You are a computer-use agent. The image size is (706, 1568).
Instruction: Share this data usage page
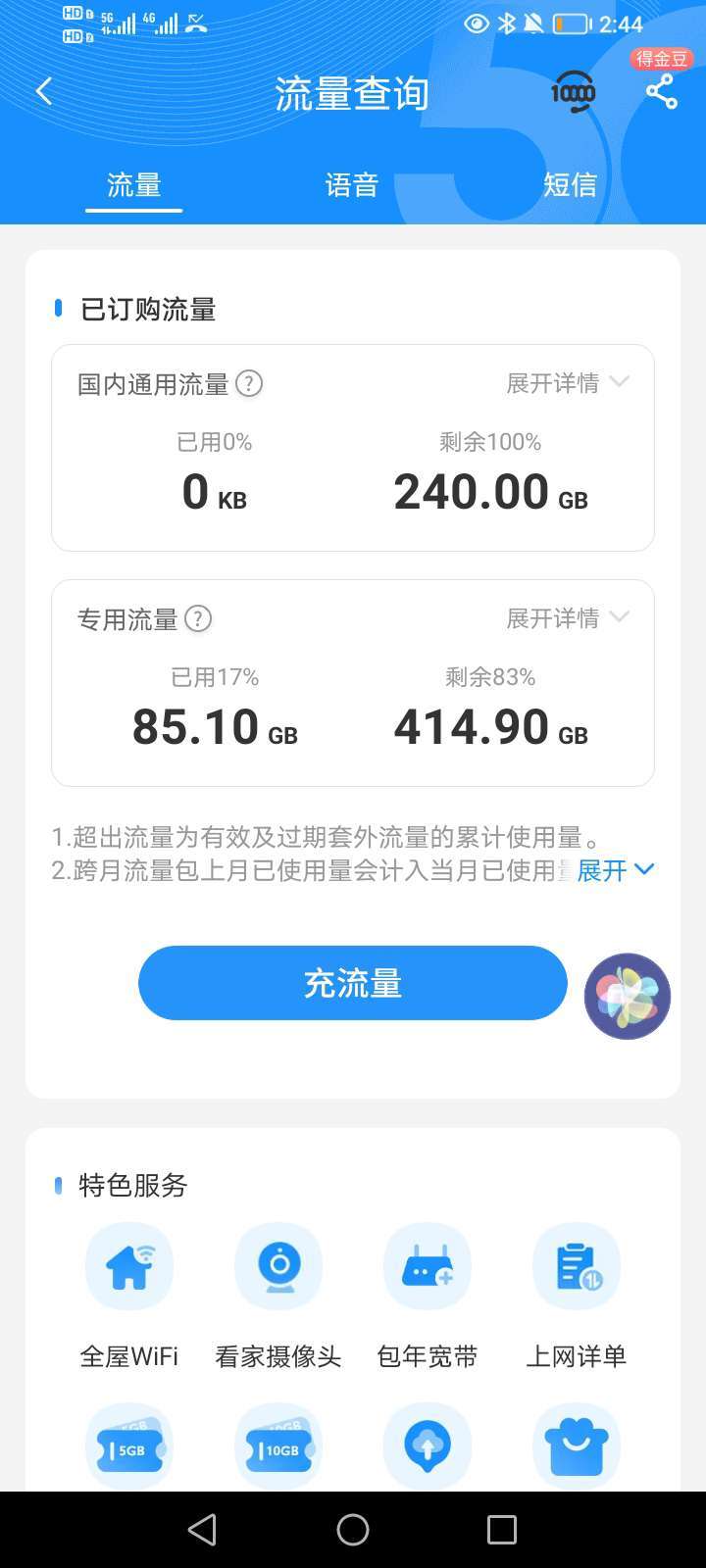tap(662, 92)
